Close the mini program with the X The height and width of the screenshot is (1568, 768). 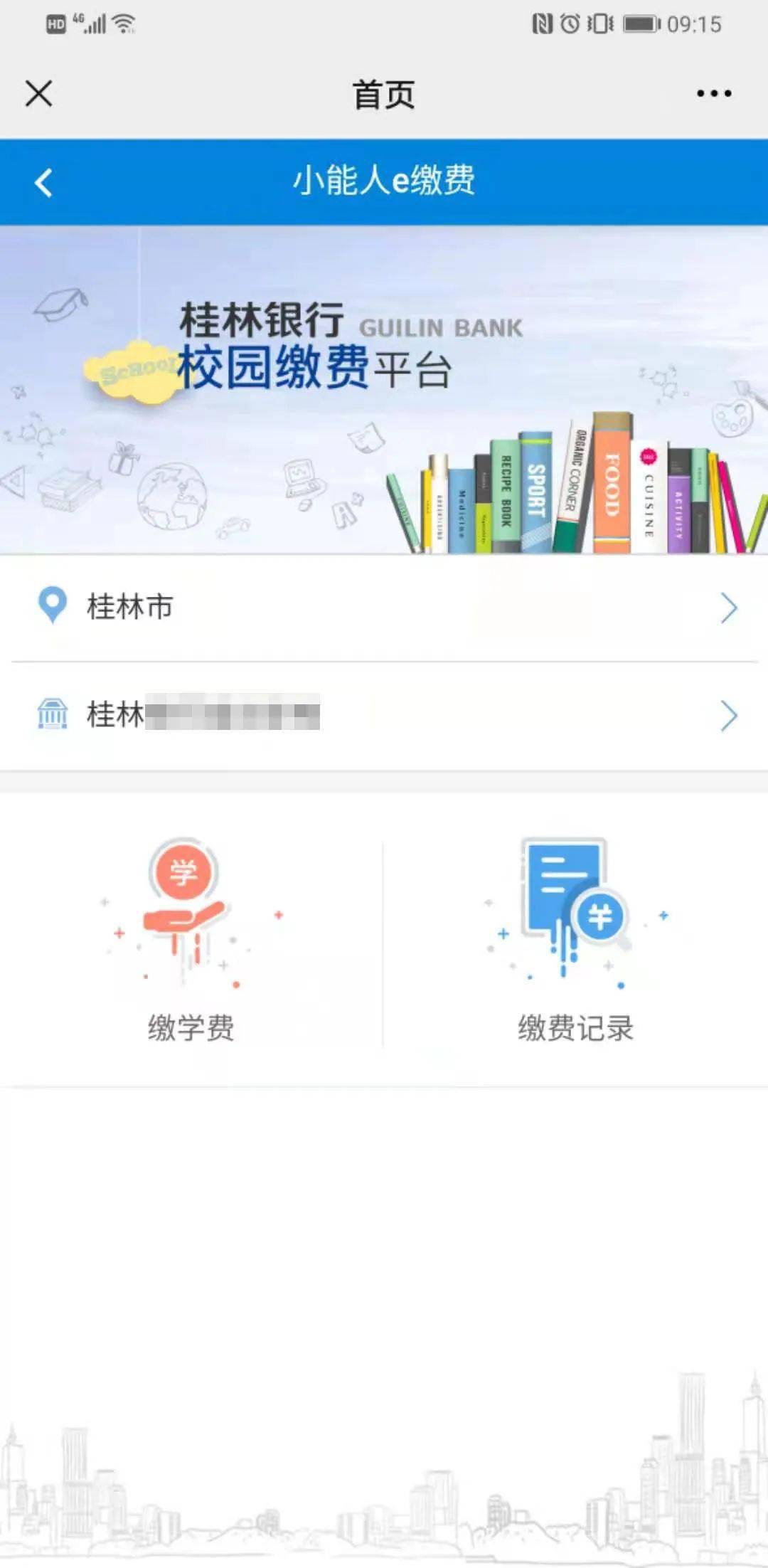38,93
